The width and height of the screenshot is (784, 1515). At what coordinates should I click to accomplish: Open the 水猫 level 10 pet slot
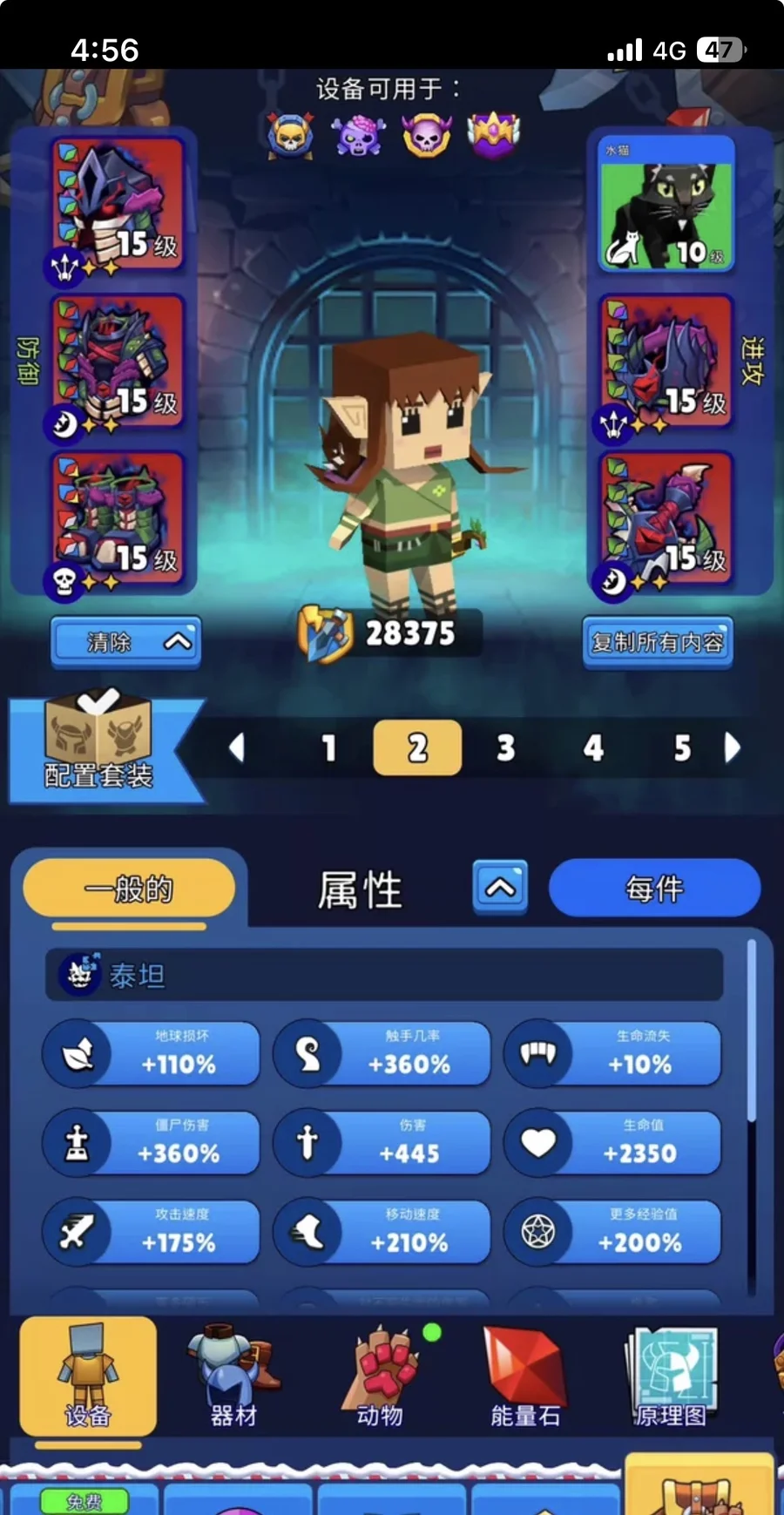tap(667, 205)
